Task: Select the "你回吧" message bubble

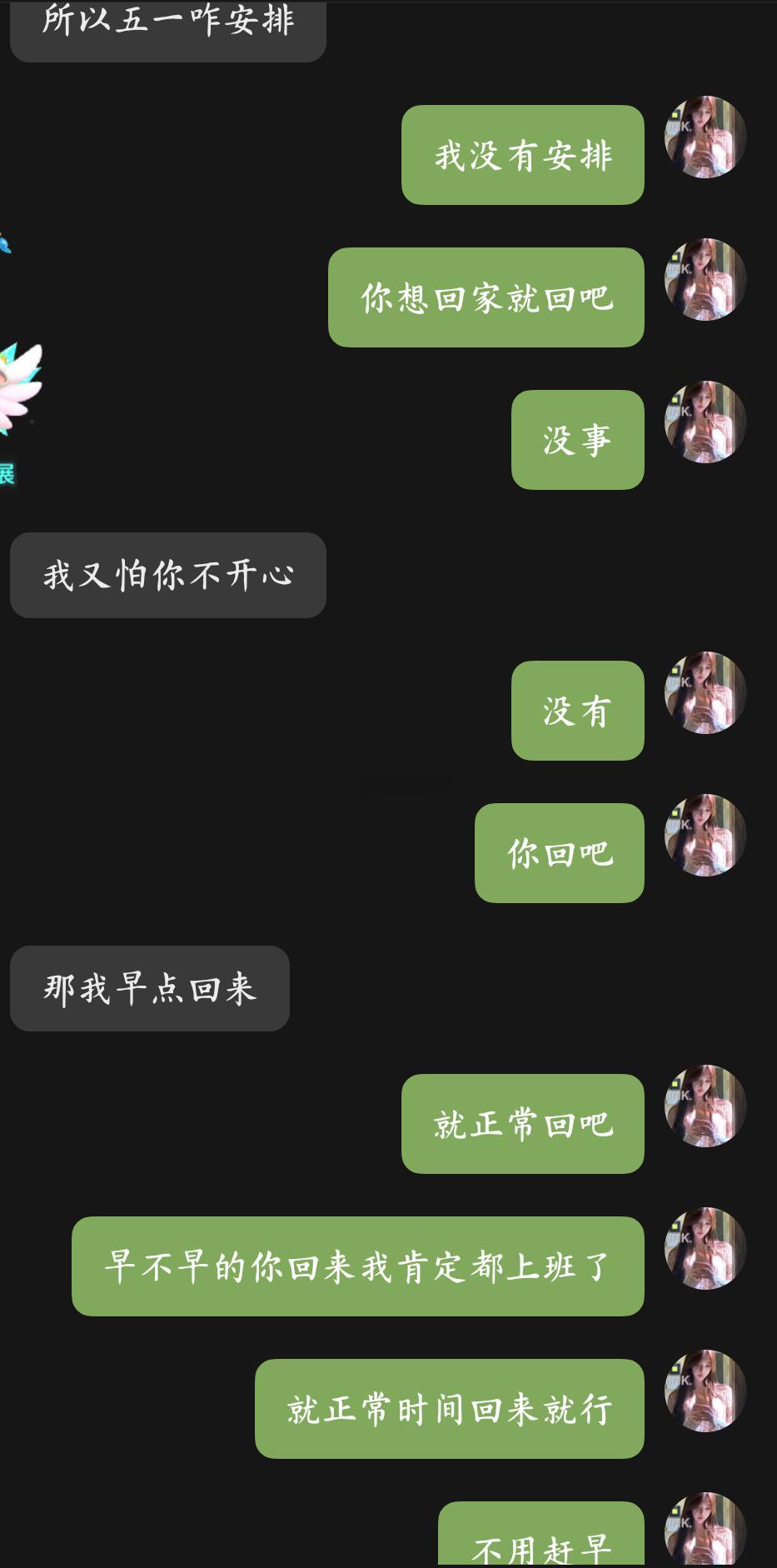Action: click(559, 851)
